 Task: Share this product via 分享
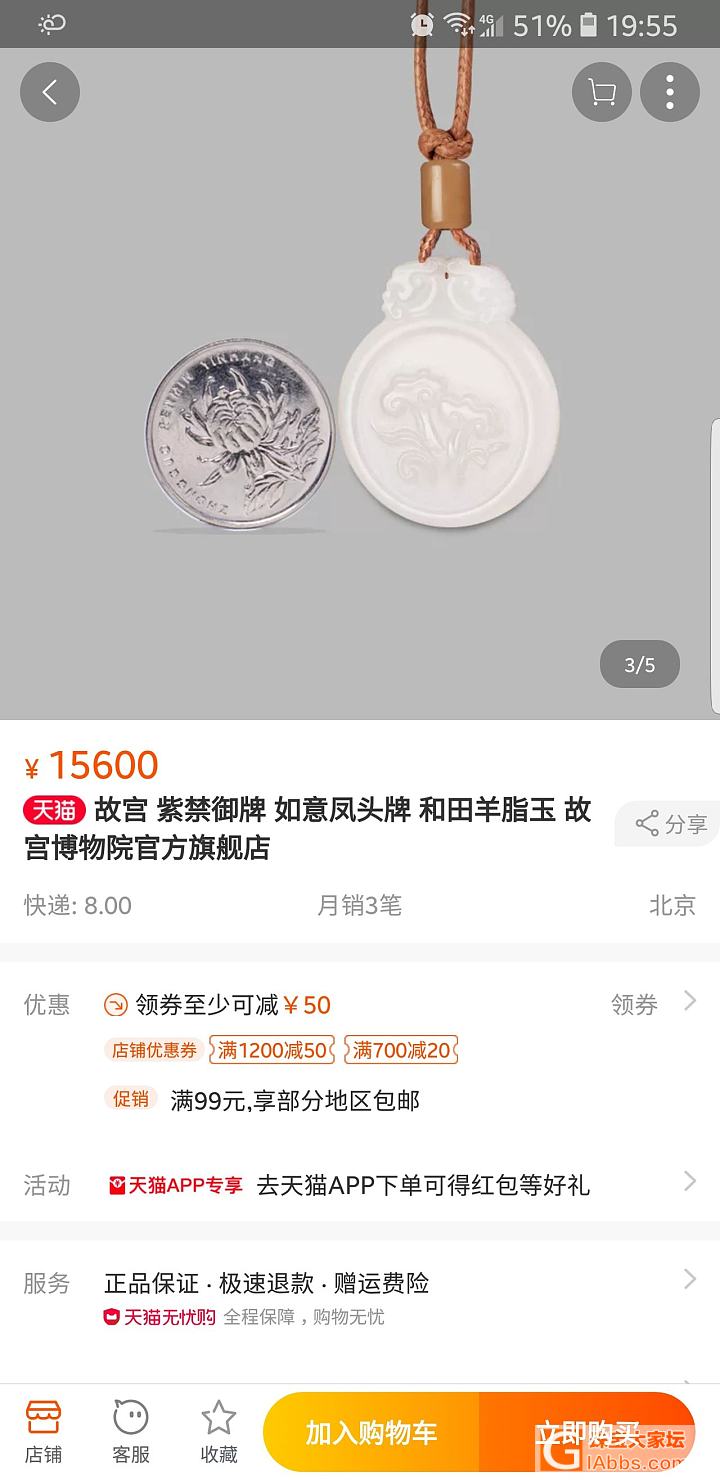click(x=672, y=824)
